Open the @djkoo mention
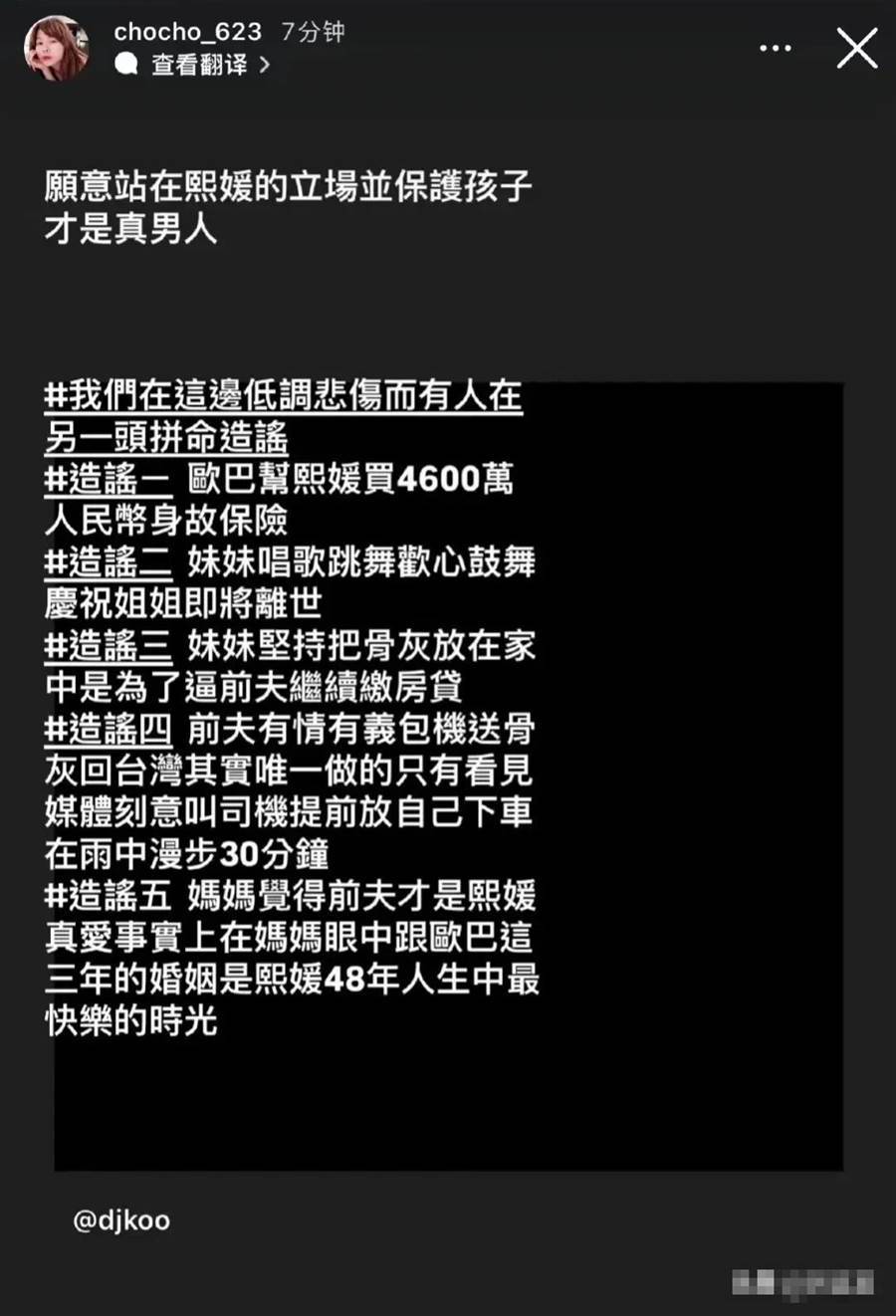Viewport: 896px width, 1316px height. [x=121, y=1220]
